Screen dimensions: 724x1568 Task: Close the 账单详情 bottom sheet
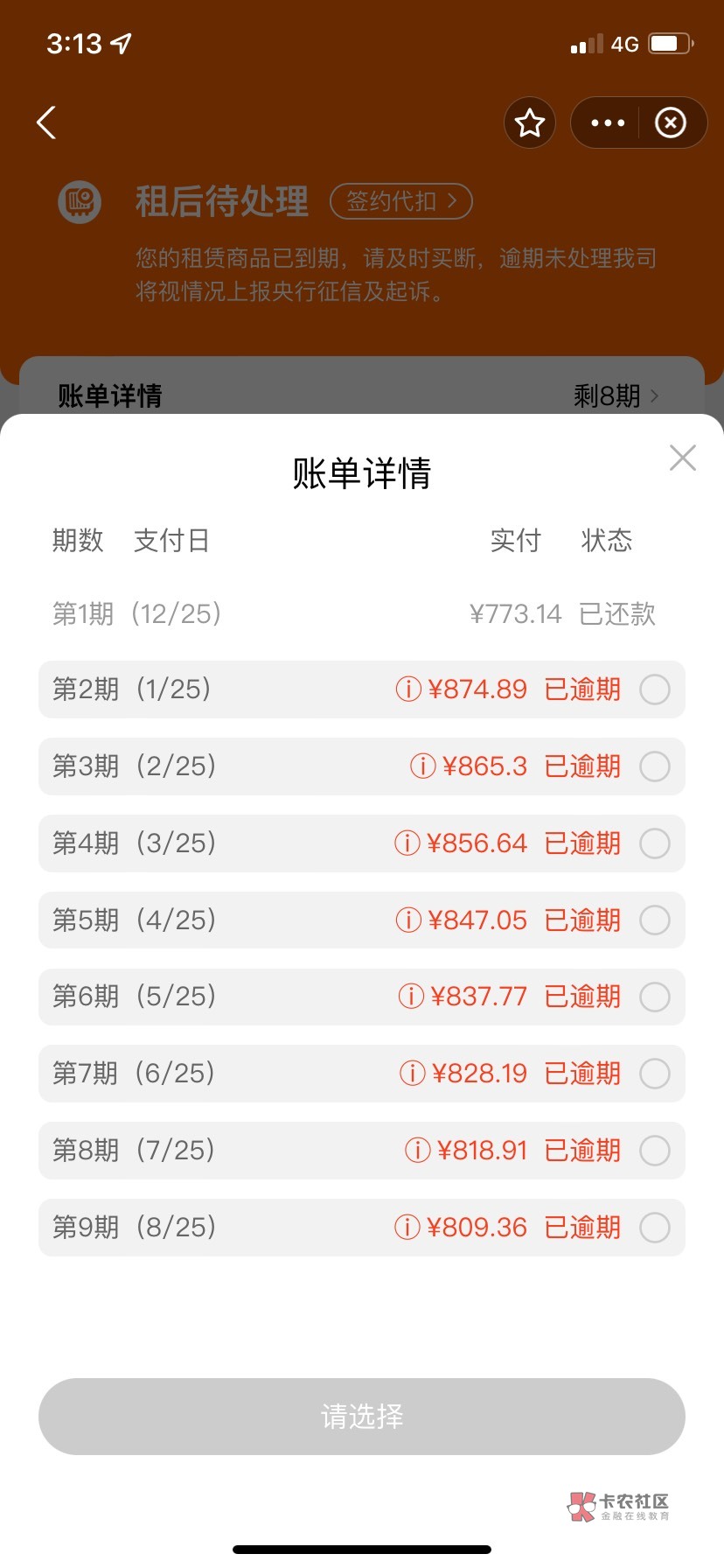point(682,458)
